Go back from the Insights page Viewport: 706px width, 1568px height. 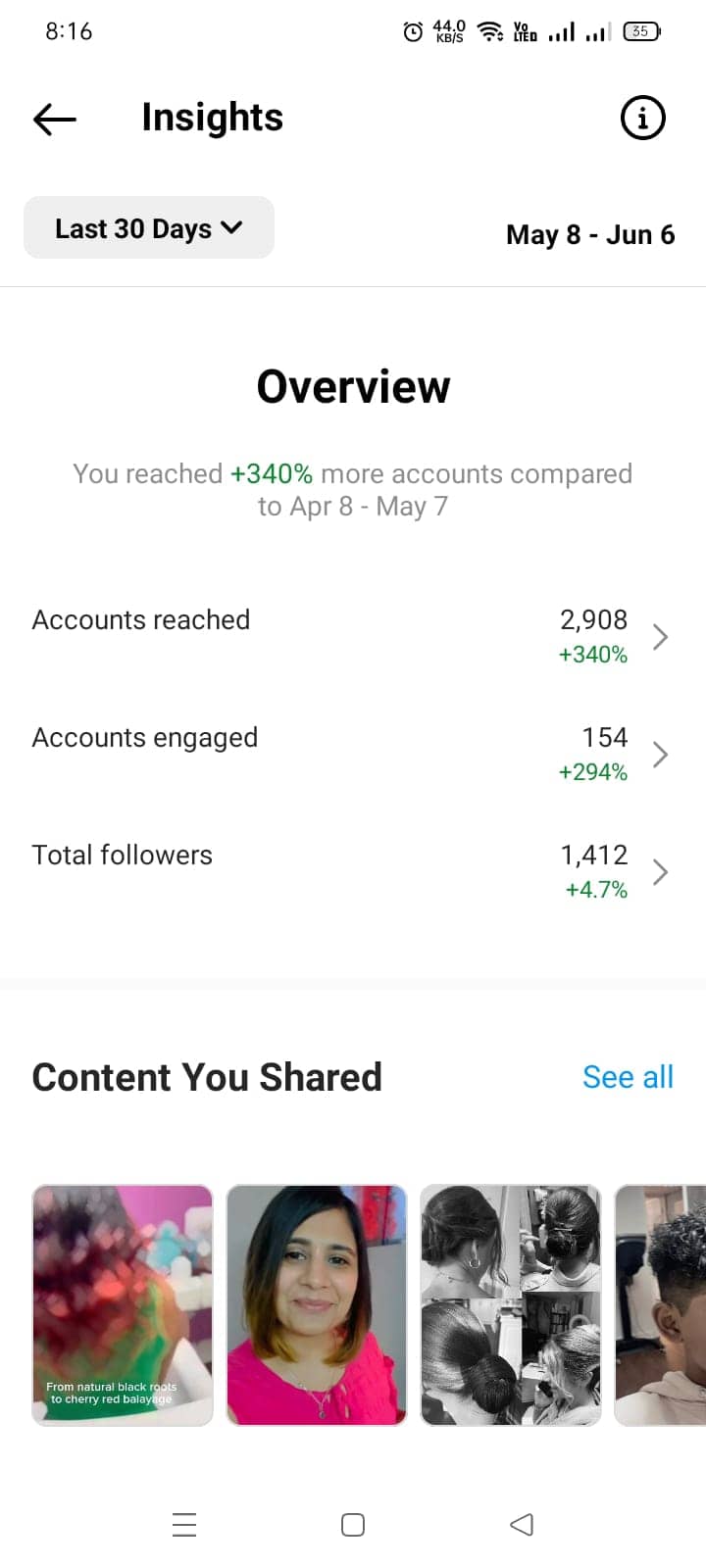55,120
